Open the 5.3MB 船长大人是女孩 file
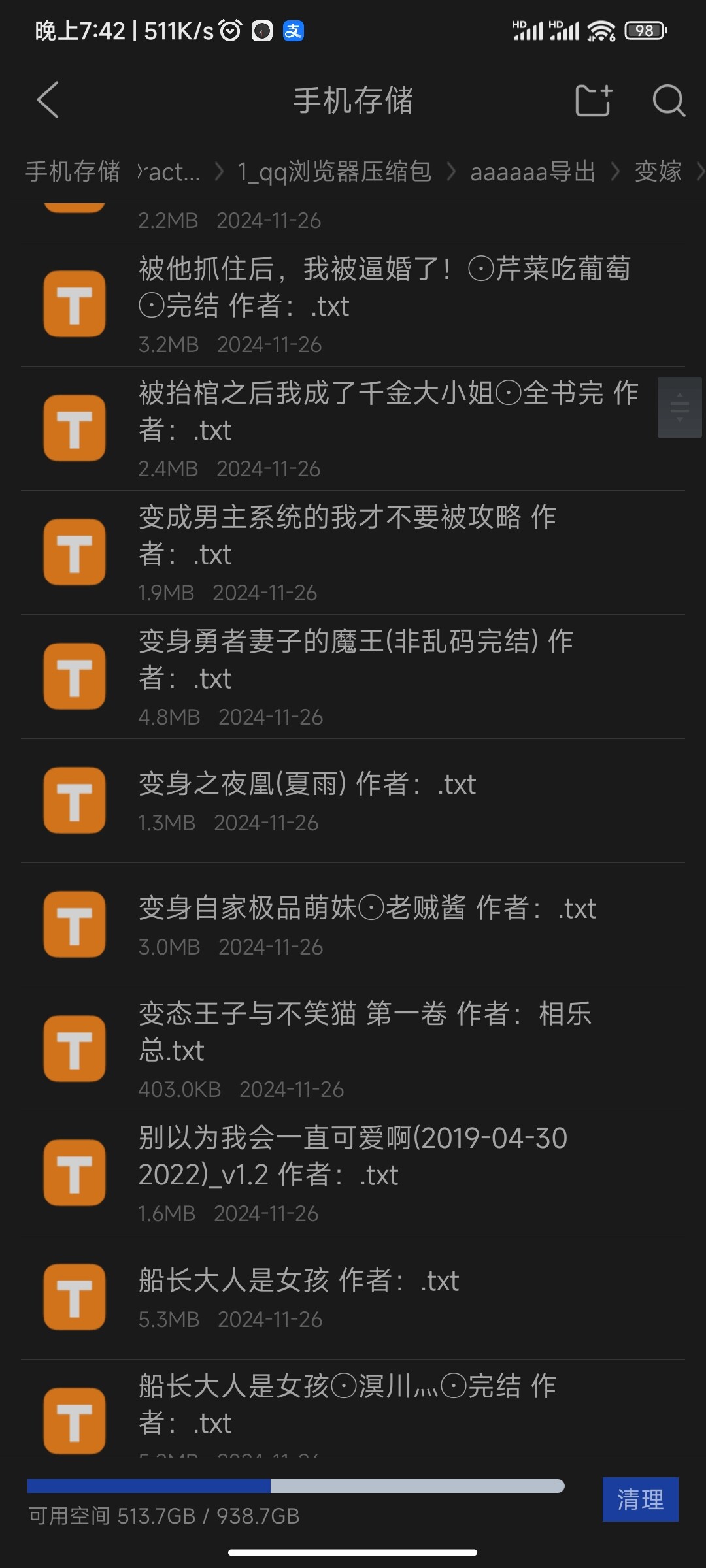The height and width of the screenshot is (1568, 706). coord(353,1298)
